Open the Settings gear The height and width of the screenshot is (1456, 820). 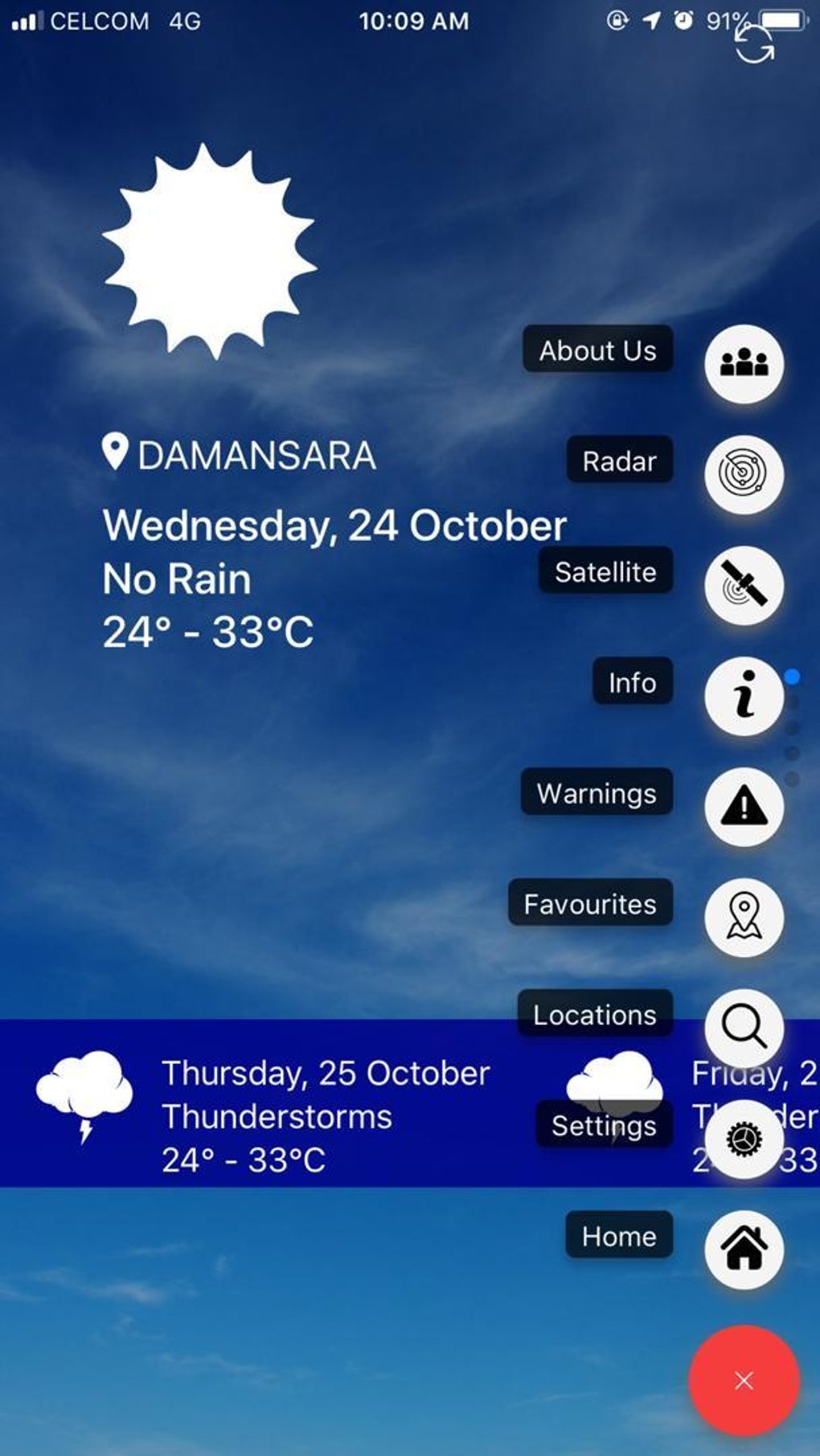(x=744, y=1139)
